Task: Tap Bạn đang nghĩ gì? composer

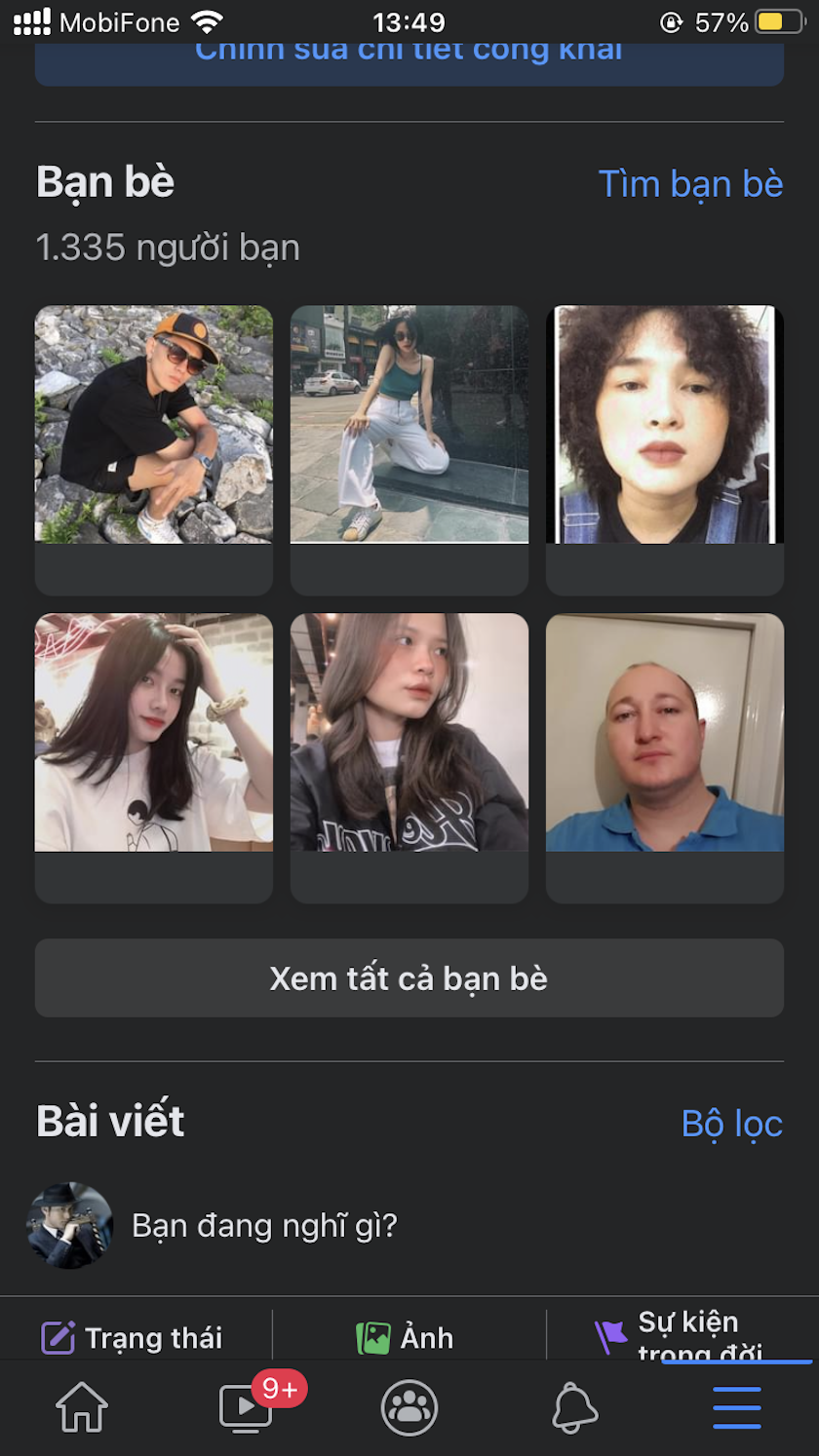Action: [265, 1225]
